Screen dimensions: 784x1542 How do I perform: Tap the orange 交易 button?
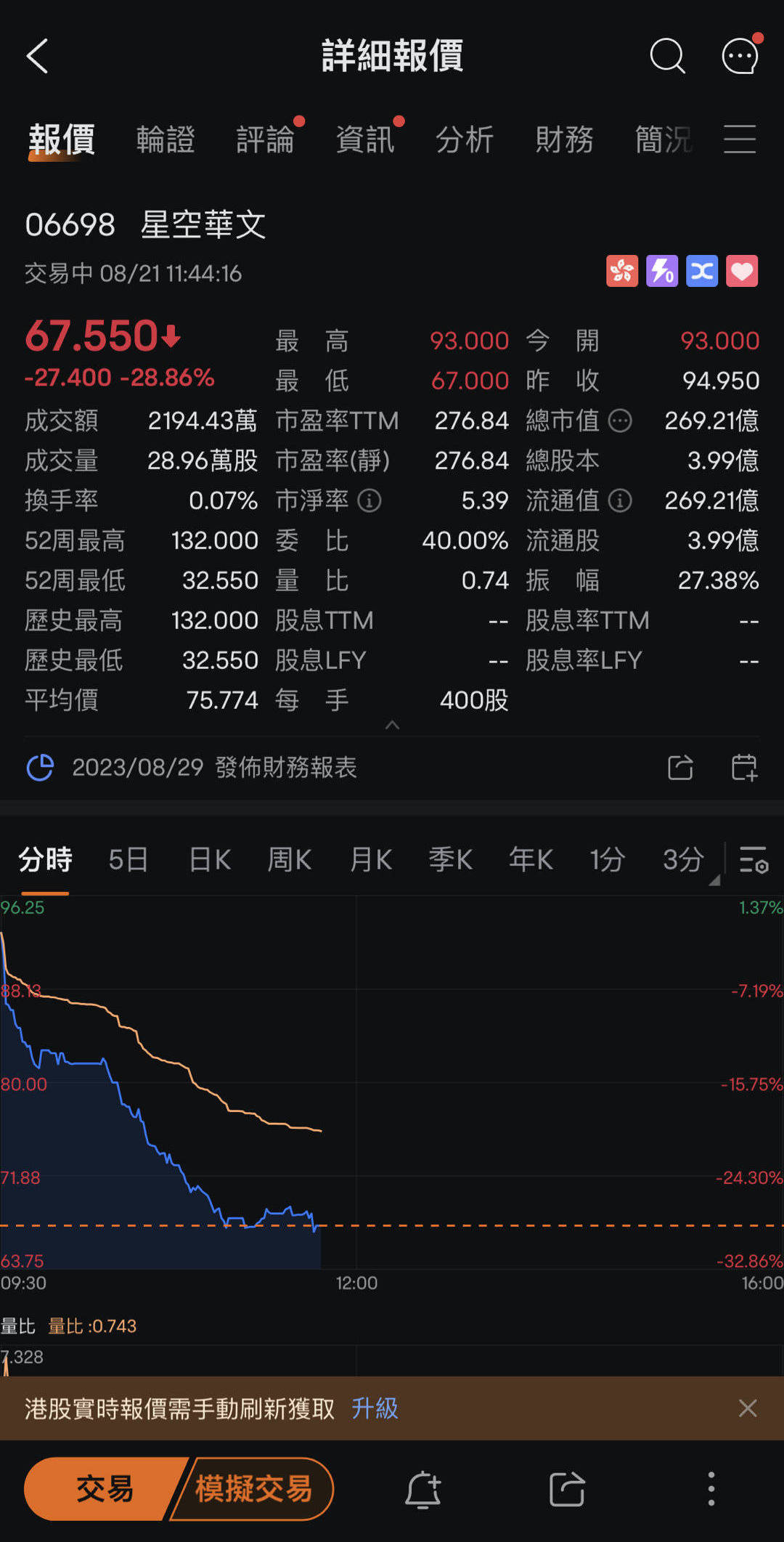point(104,1489)
